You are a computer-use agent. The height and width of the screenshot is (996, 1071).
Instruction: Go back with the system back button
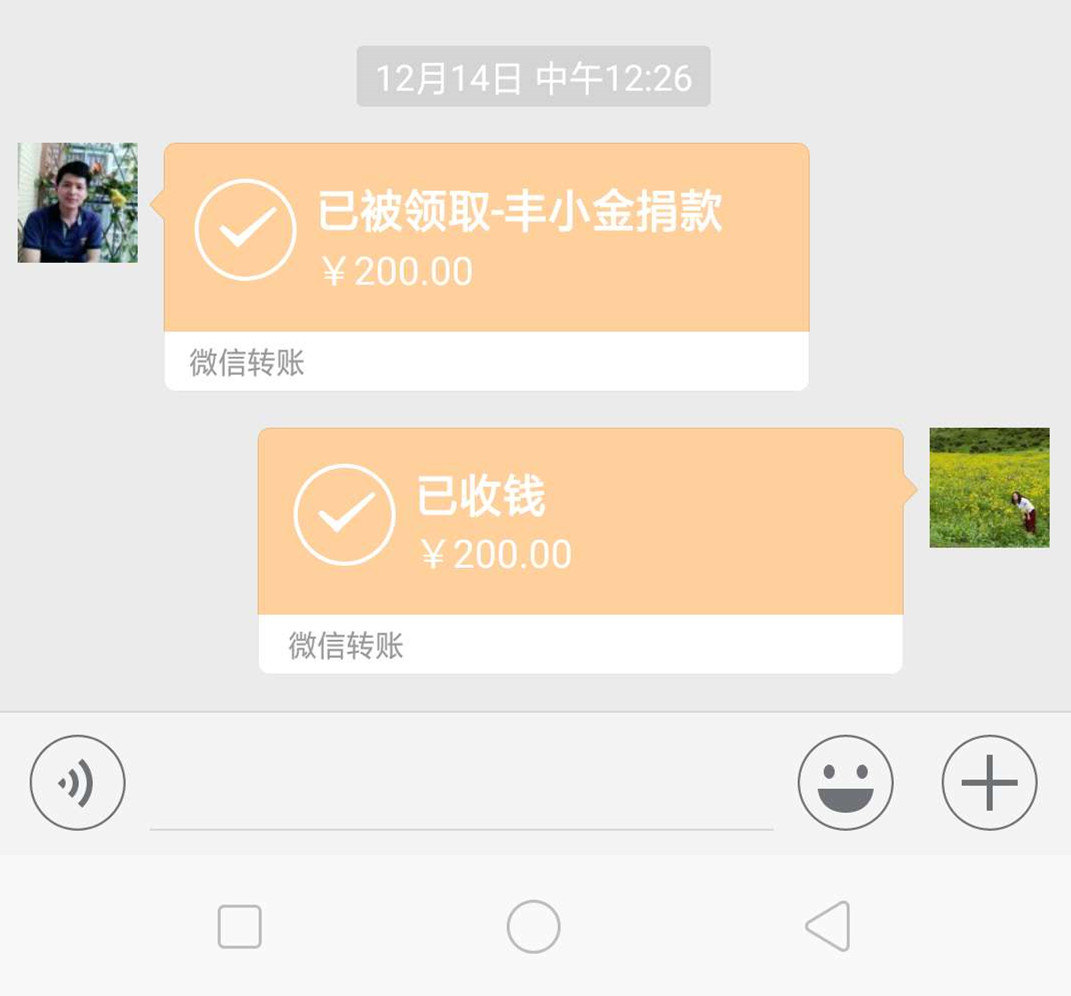828,926
